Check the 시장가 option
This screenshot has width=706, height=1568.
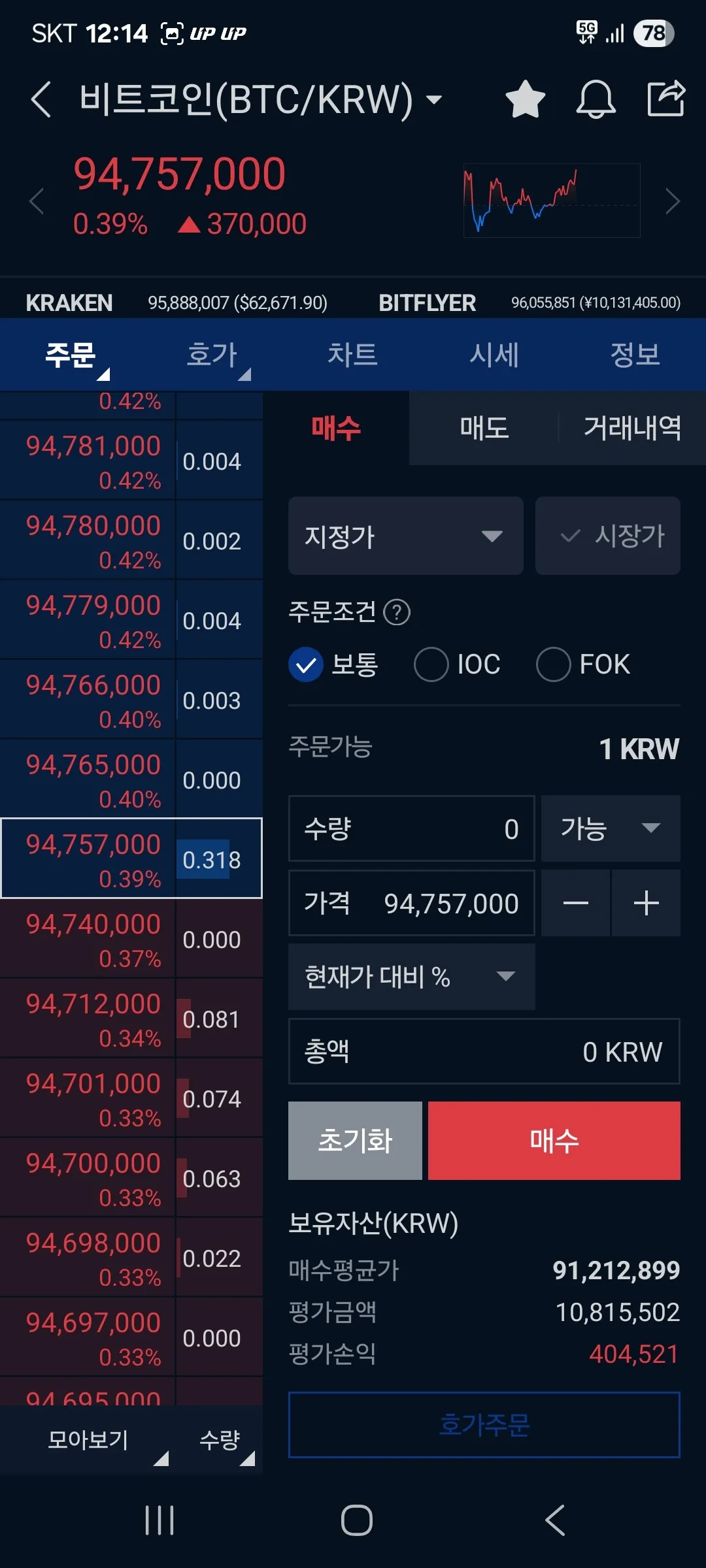[x=607, y=536]
